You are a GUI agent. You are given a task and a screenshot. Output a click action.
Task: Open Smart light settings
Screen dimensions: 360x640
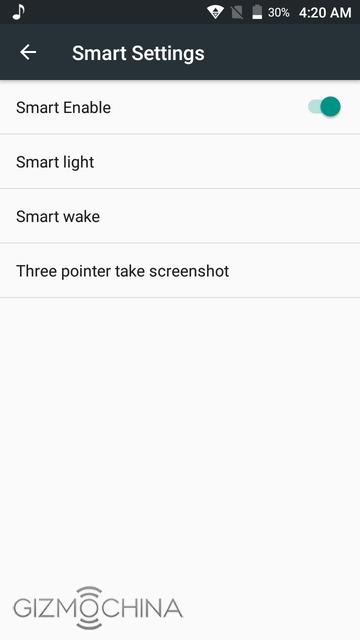[x=180, y=162]
